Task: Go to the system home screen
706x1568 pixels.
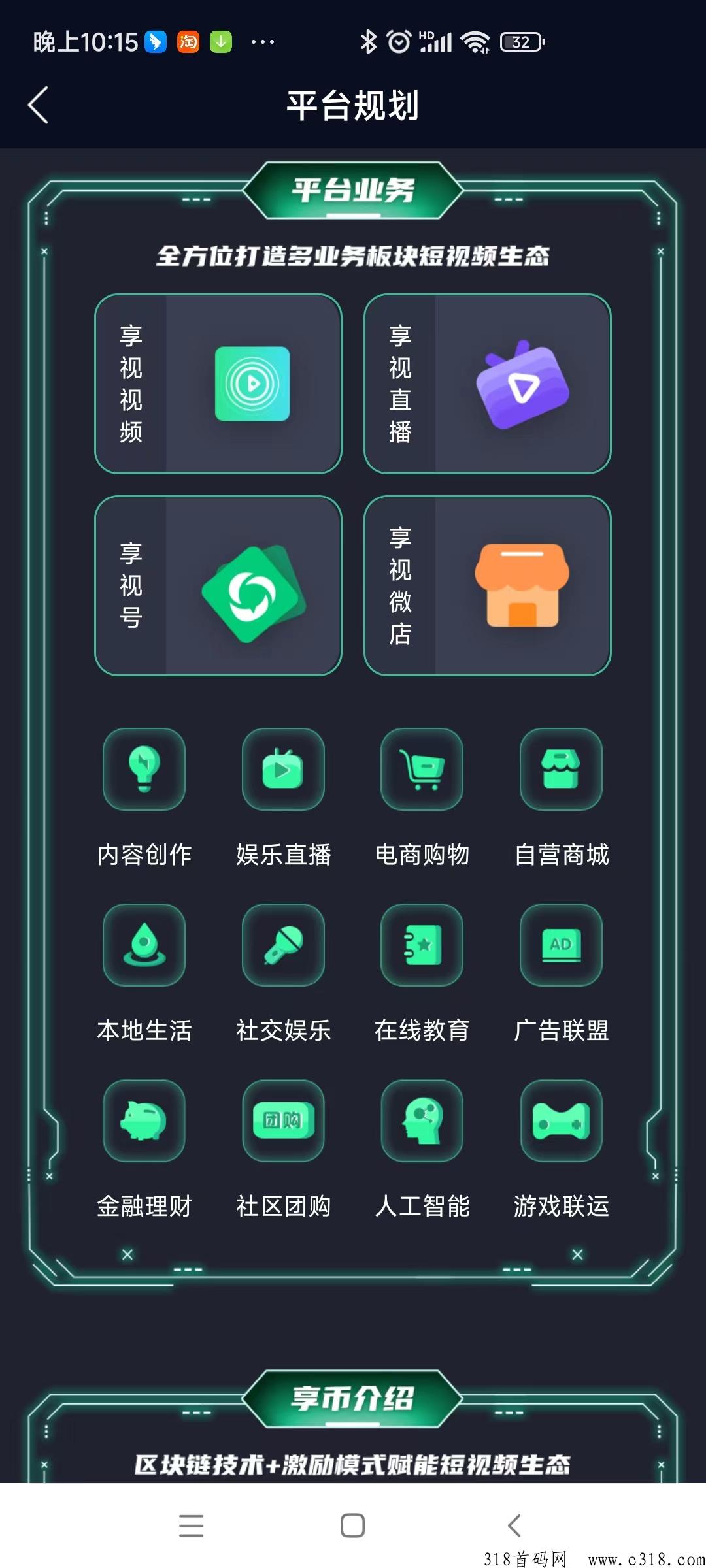Action: (352, 1526)
